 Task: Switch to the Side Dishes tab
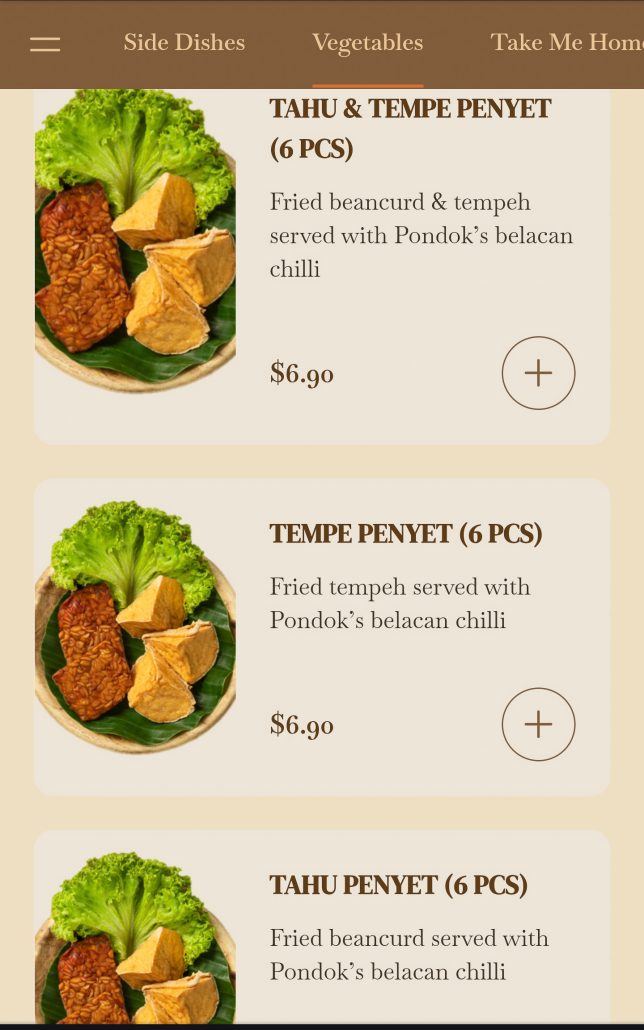point(184,43)
